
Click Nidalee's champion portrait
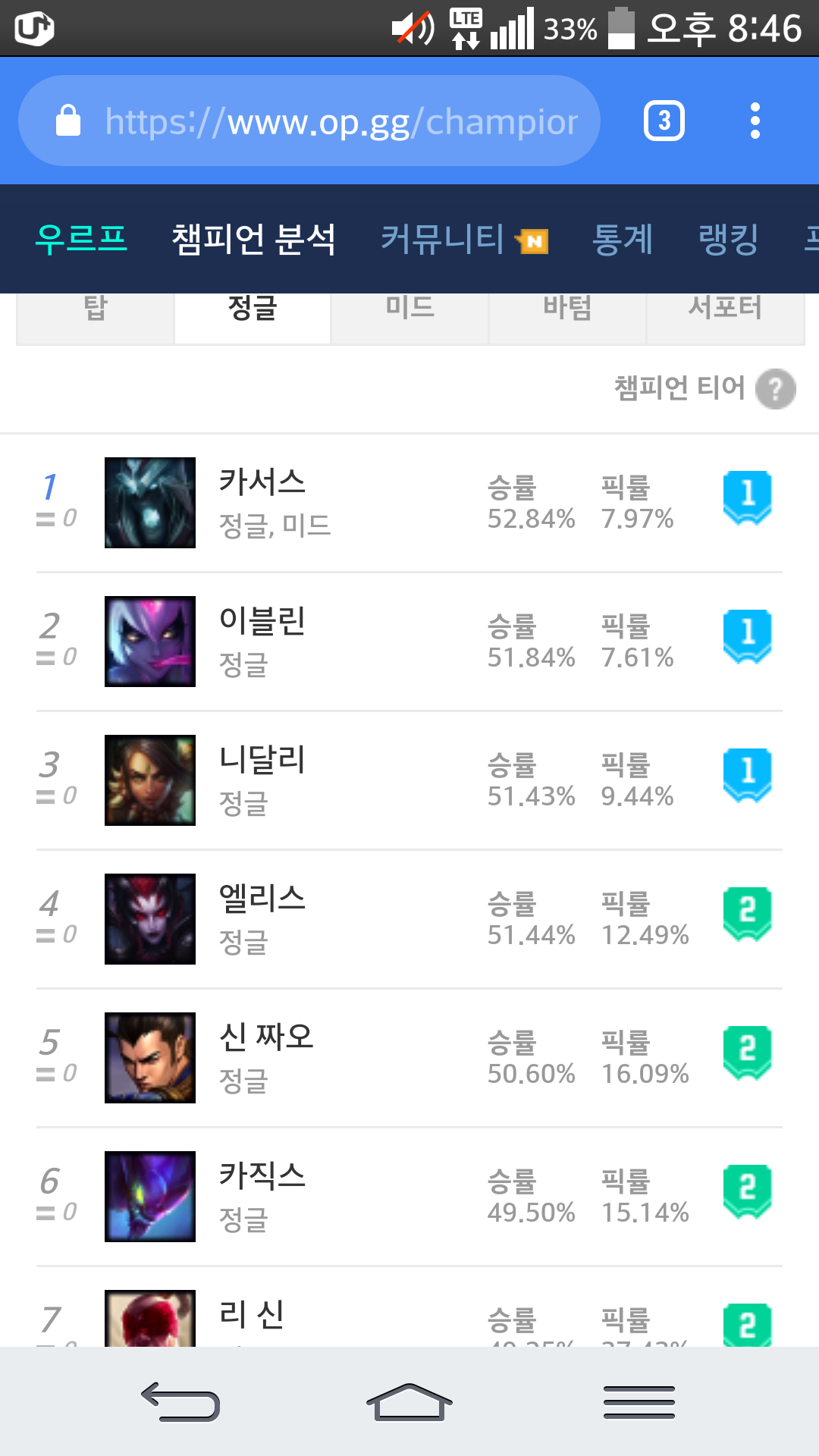point(149,779)
